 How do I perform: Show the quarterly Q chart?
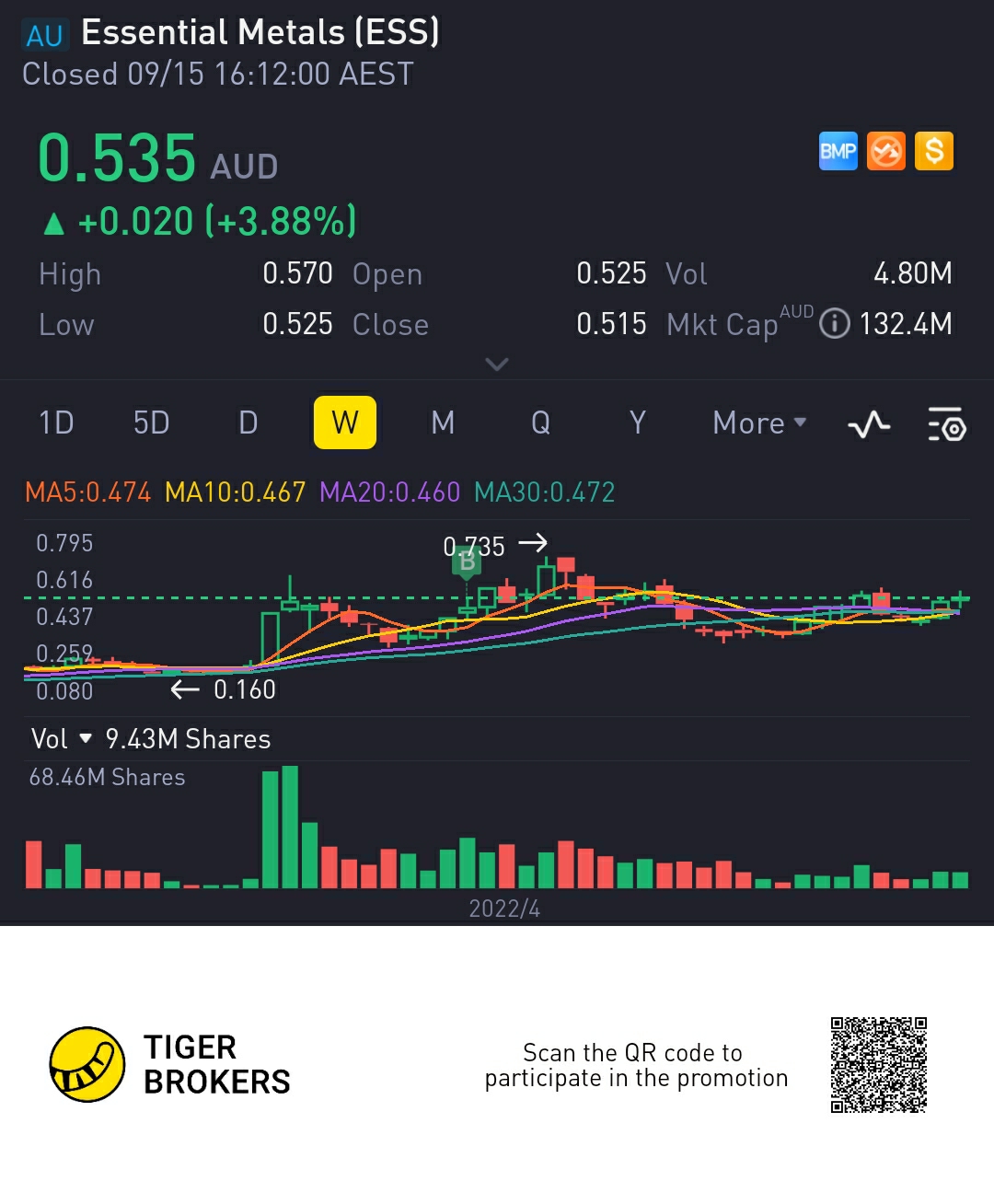coord(540,423)
